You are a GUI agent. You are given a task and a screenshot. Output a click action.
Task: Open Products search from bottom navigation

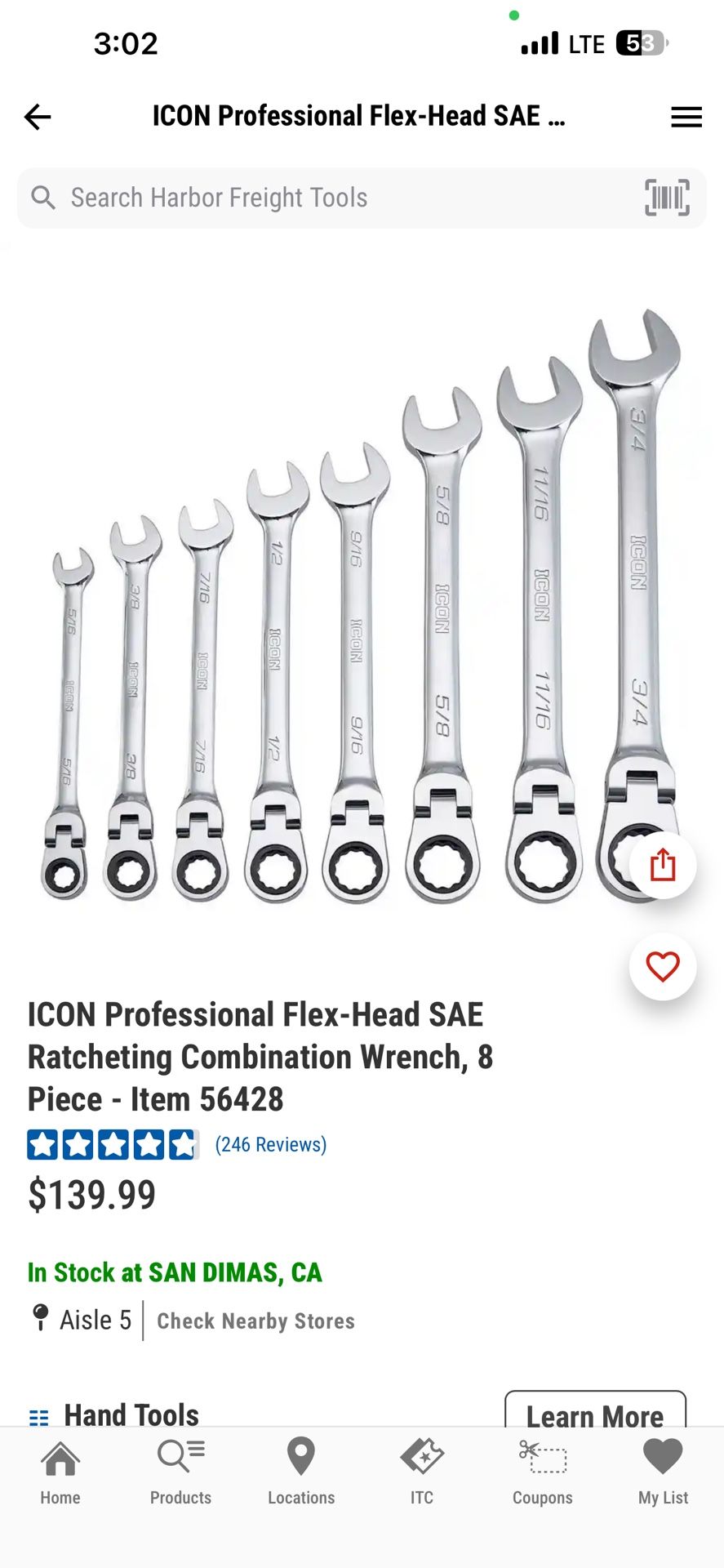tap(180, 1470)
